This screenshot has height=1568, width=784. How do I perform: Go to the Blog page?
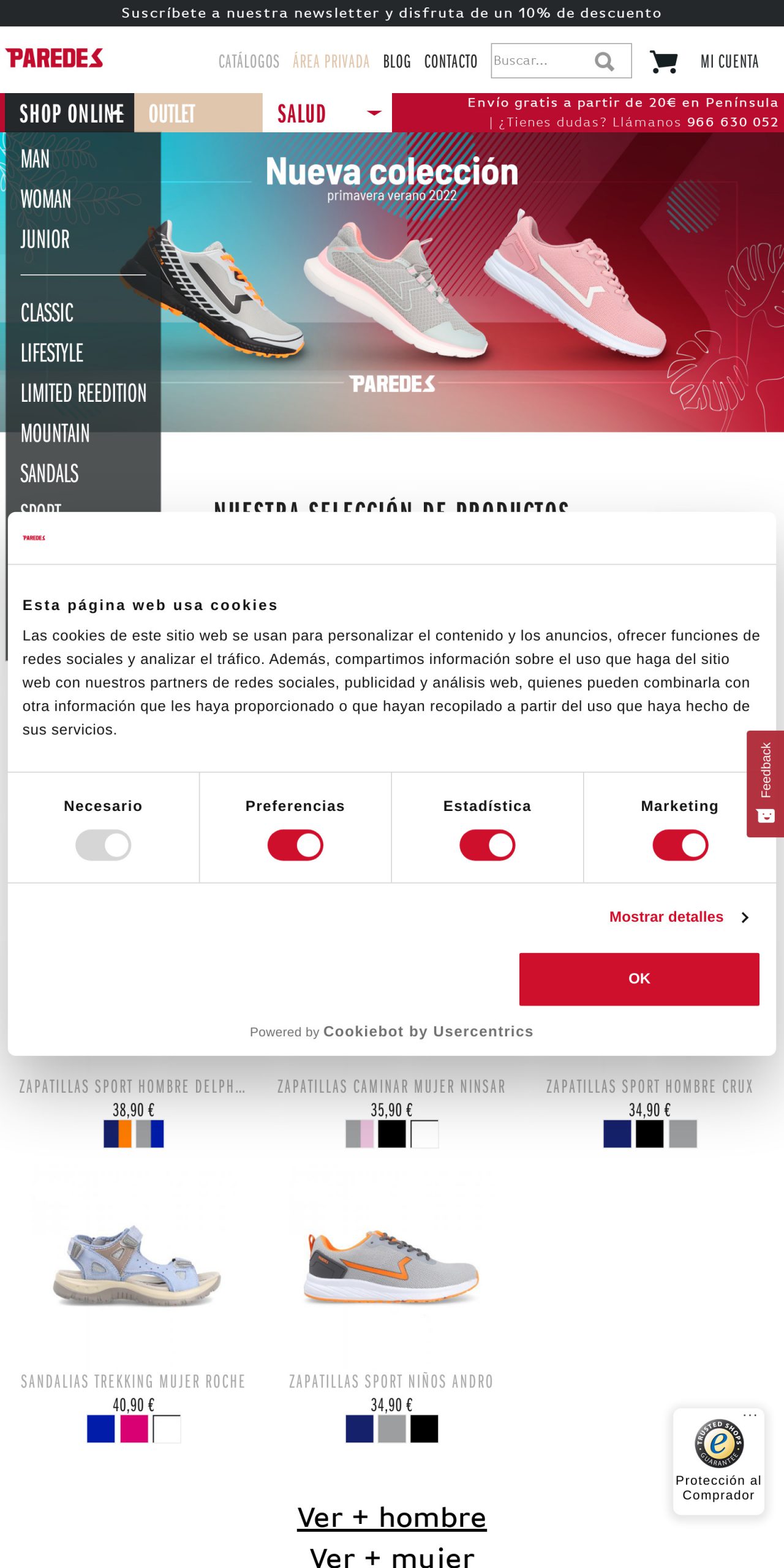(x=396, y=61)
